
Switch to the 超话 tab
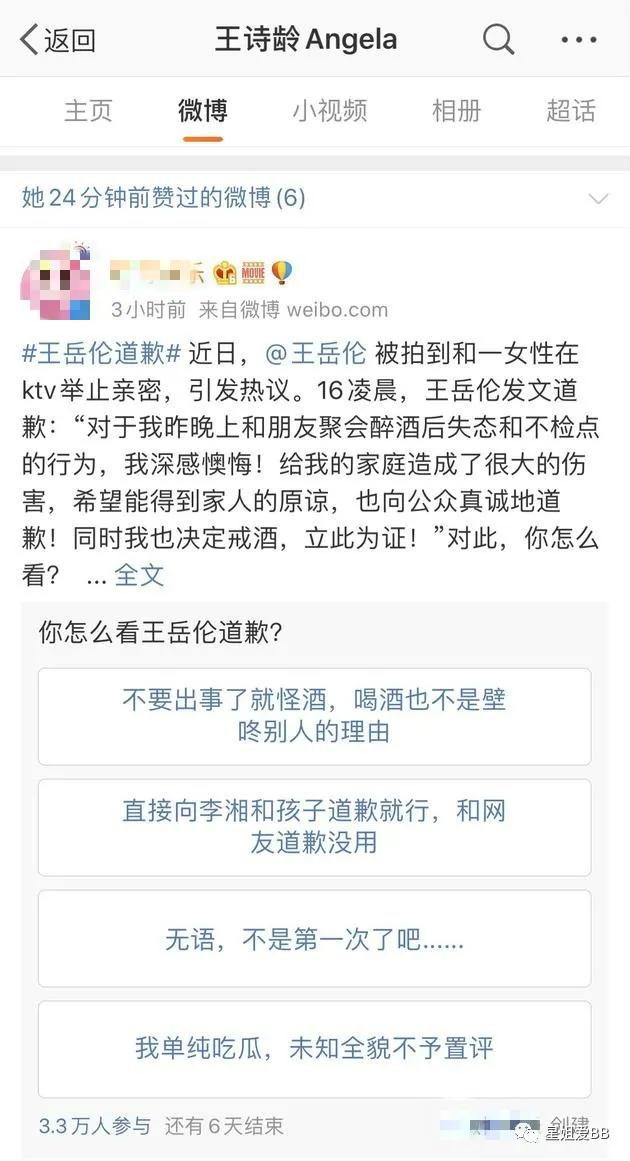571,110
